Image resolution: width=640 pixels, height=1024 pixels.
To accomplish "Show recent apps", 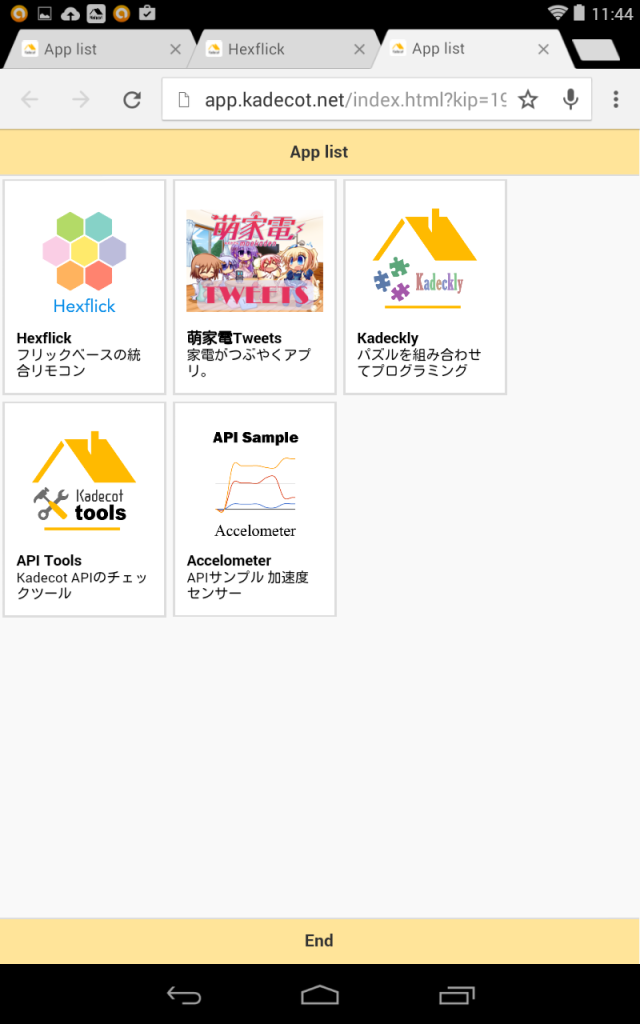I will tap(456, 995).
